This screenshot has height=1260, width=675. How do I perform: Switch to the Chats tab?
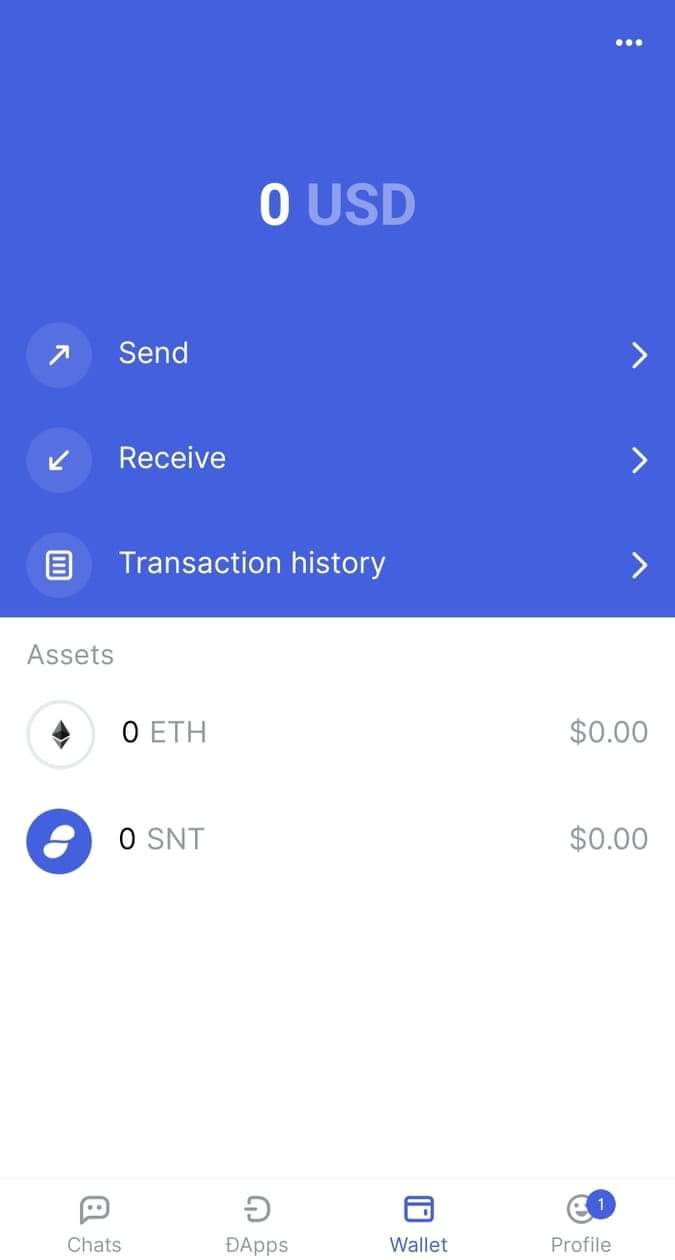tap(94, 1222)
